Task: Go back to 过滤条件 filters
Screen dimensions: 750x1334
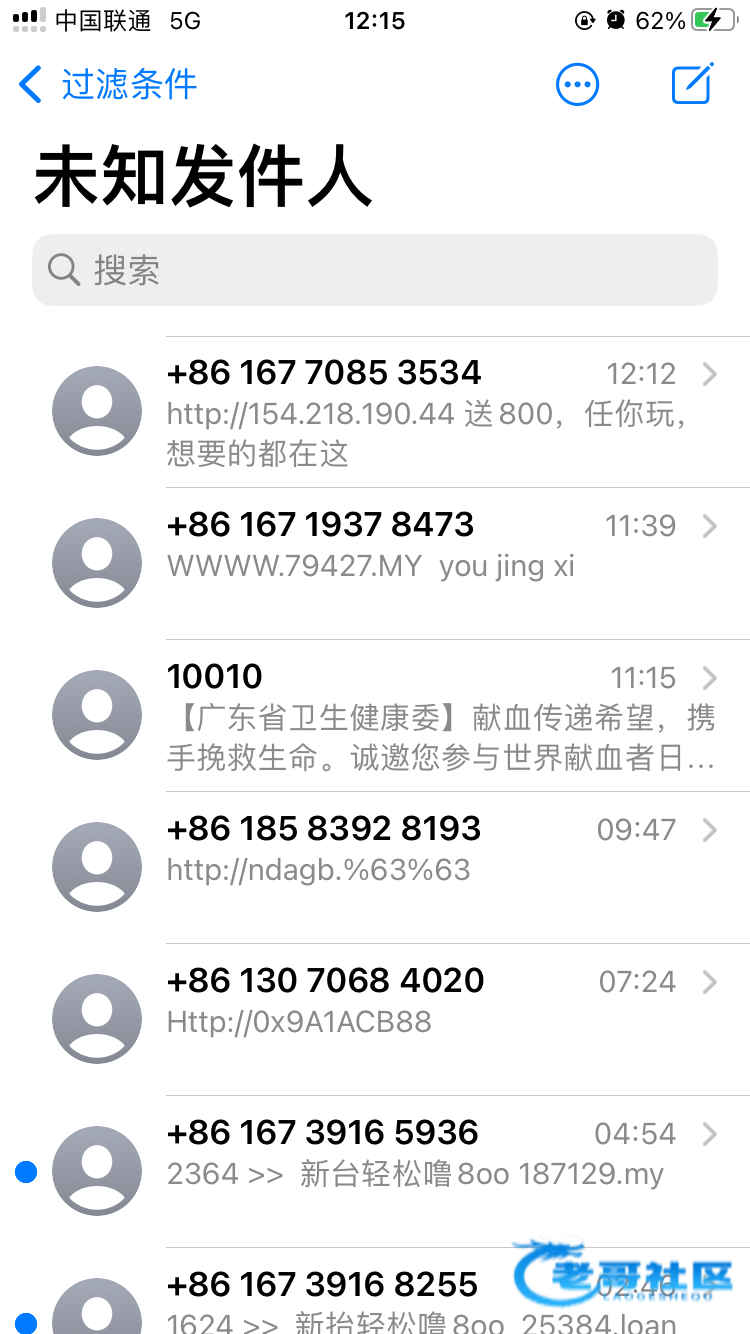Action: [108, 85]
